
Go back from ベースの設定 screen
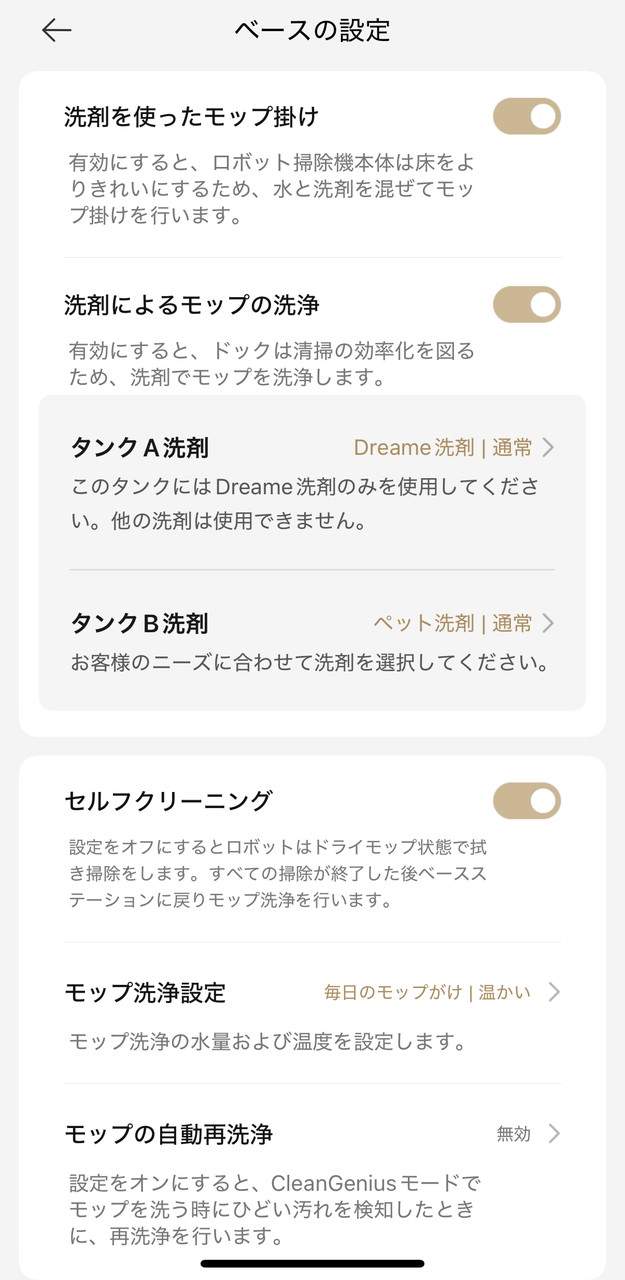coord(57,30)
